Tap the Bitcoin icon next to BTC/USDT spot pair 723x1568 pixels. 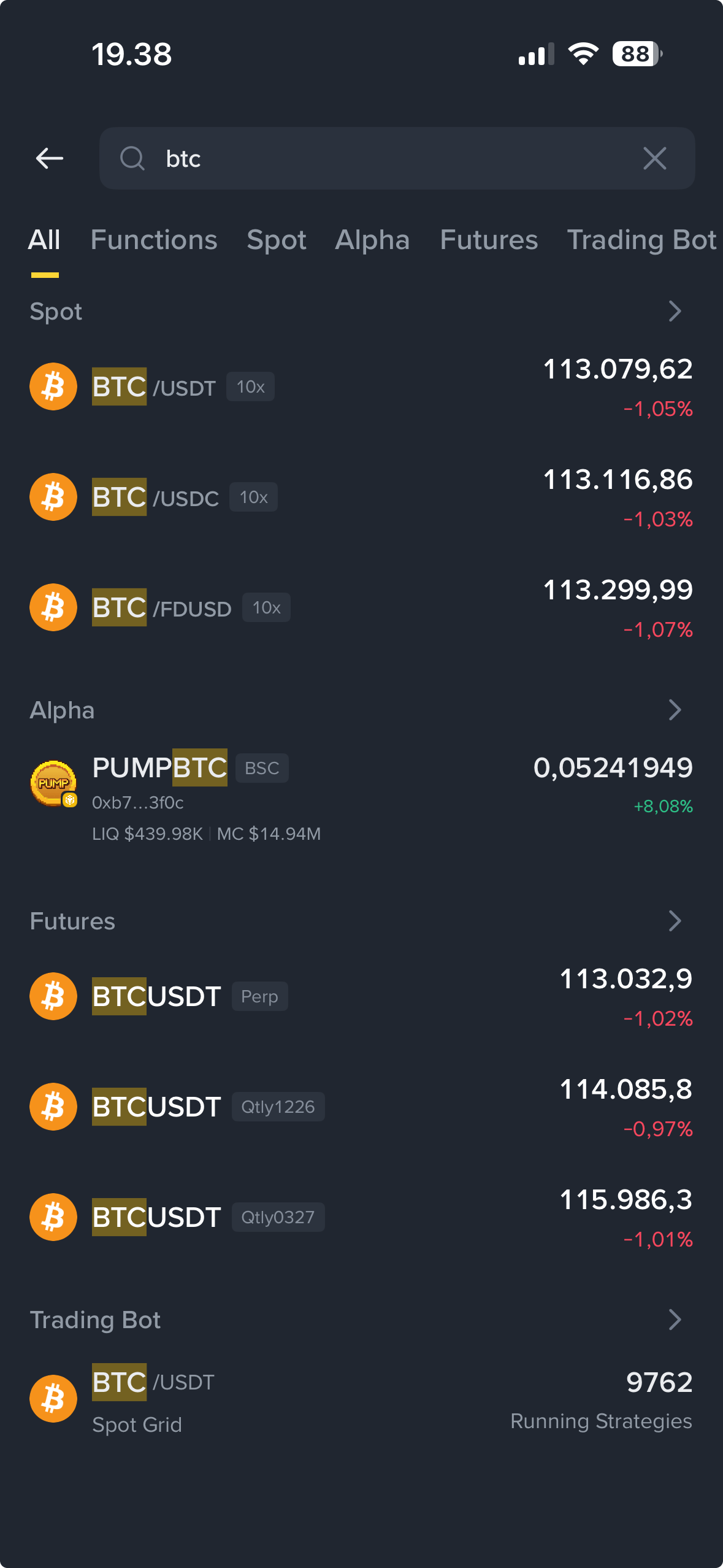click(53, 386)
